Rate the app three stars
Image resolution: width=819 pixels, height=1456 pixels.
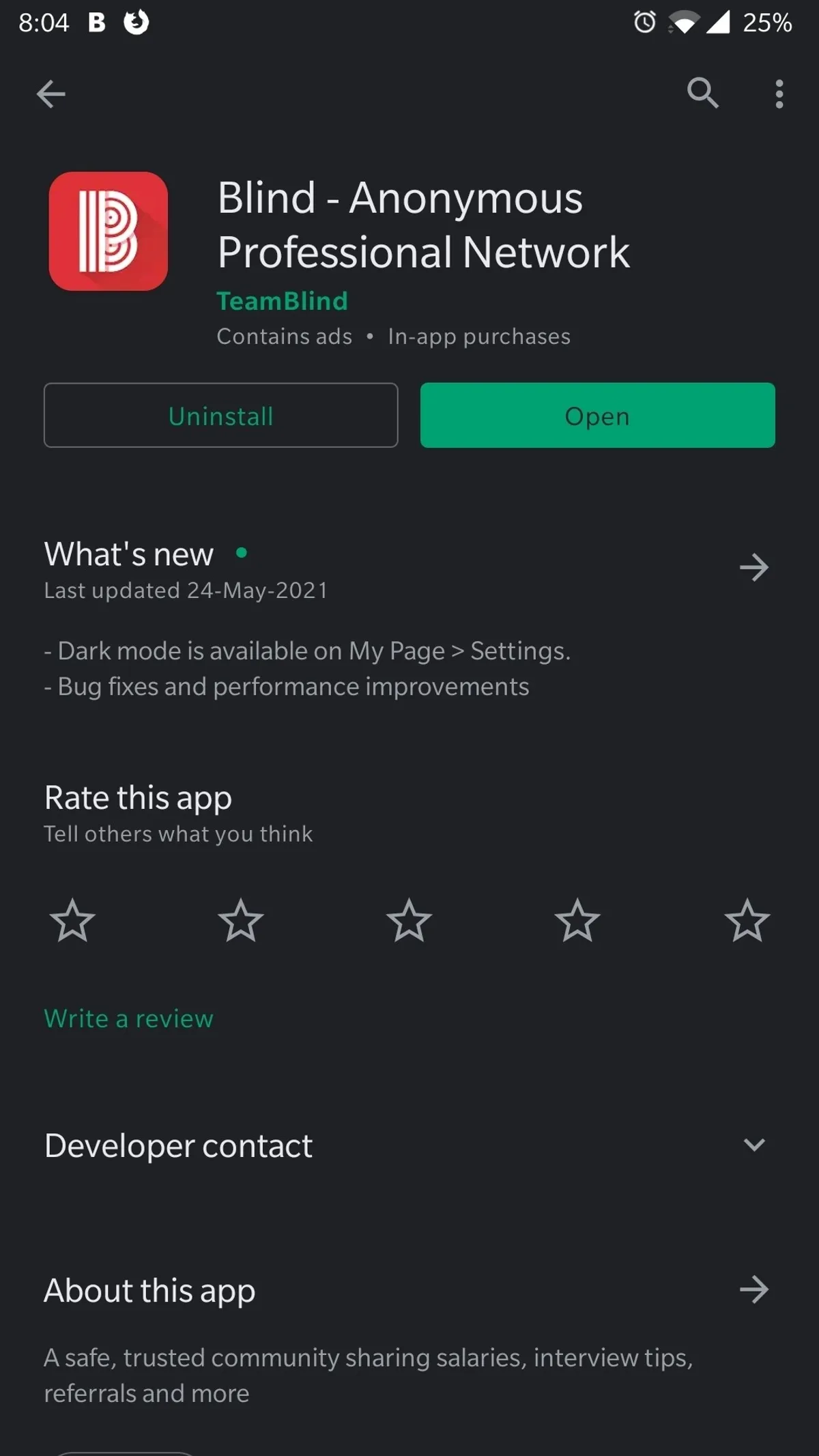[x=409, y=920]
